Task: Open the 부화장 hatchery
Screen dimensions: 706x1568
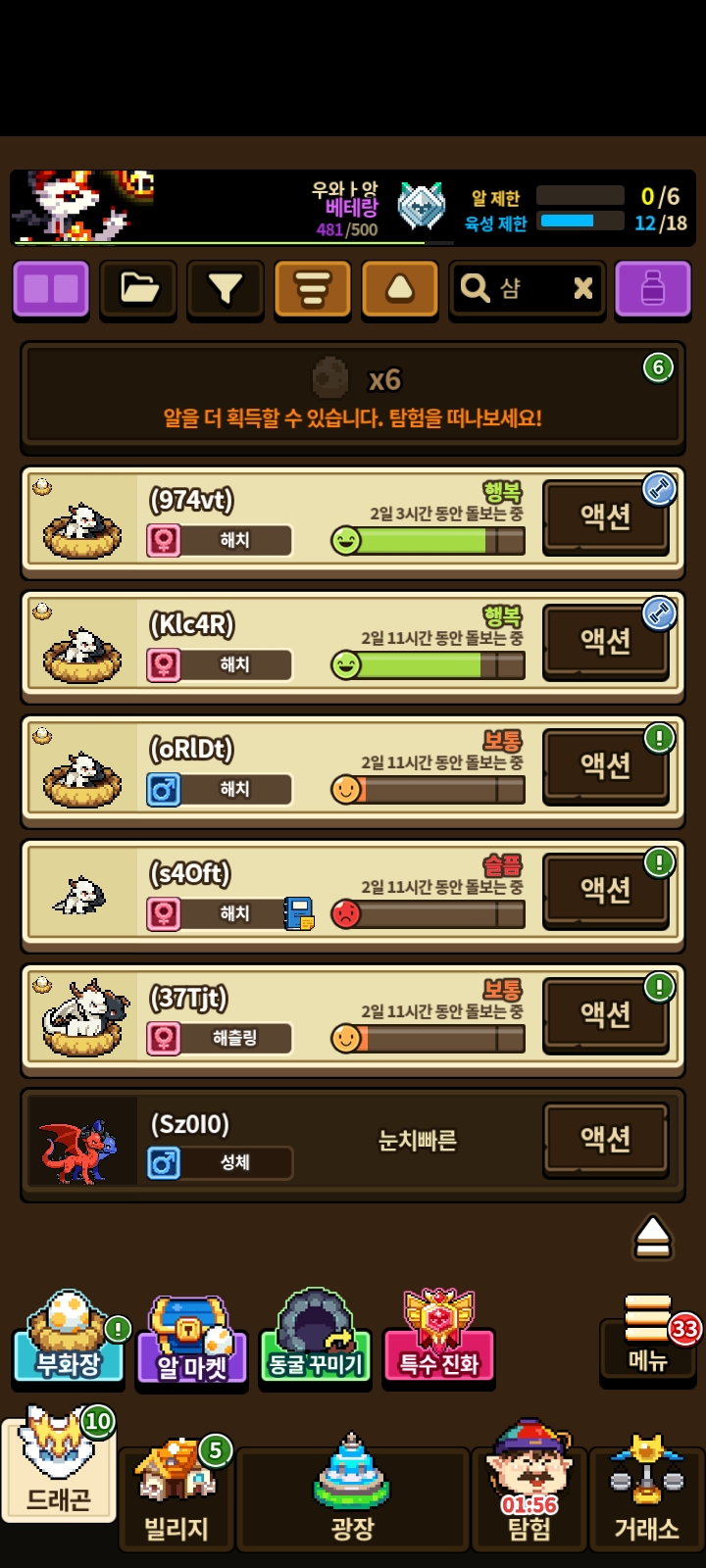Action: coord(68,1339)
